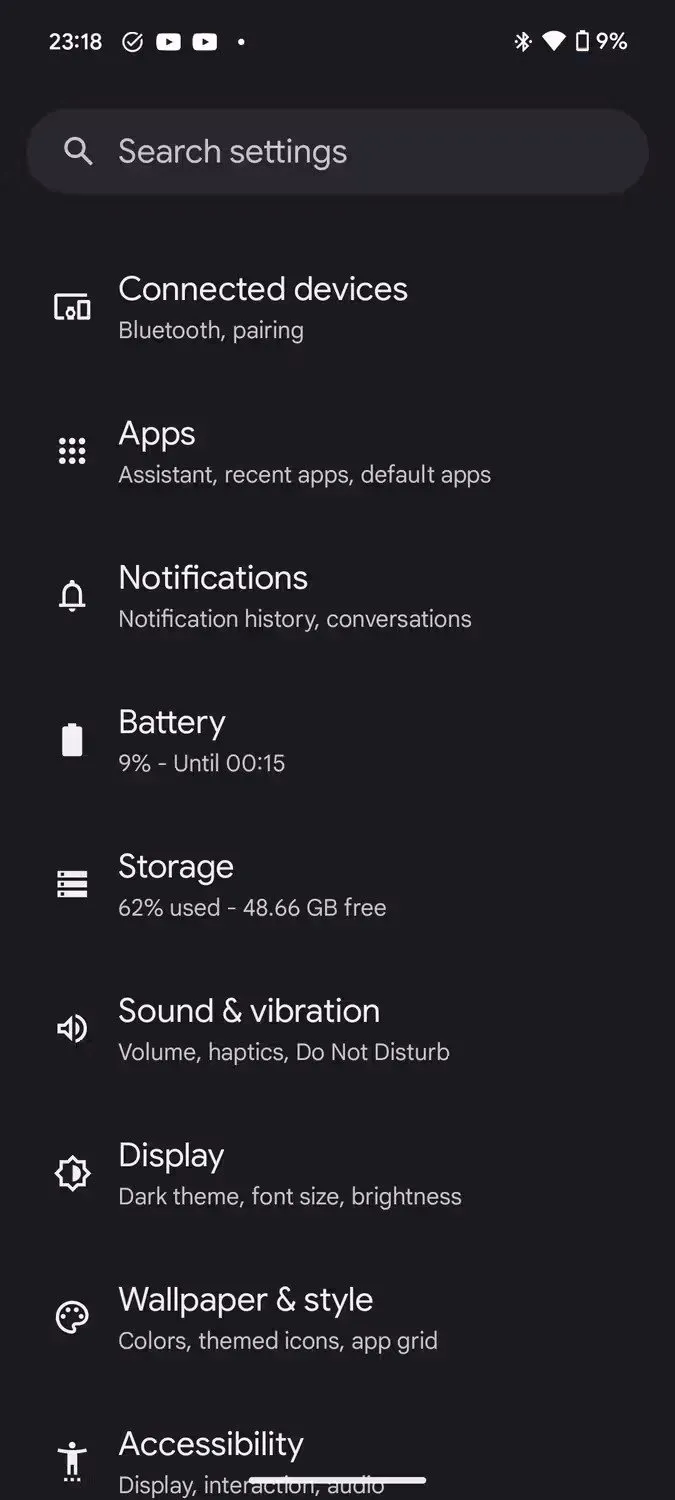Open Notifications settings
675x1500 pixels.
[x=294, y=596]
